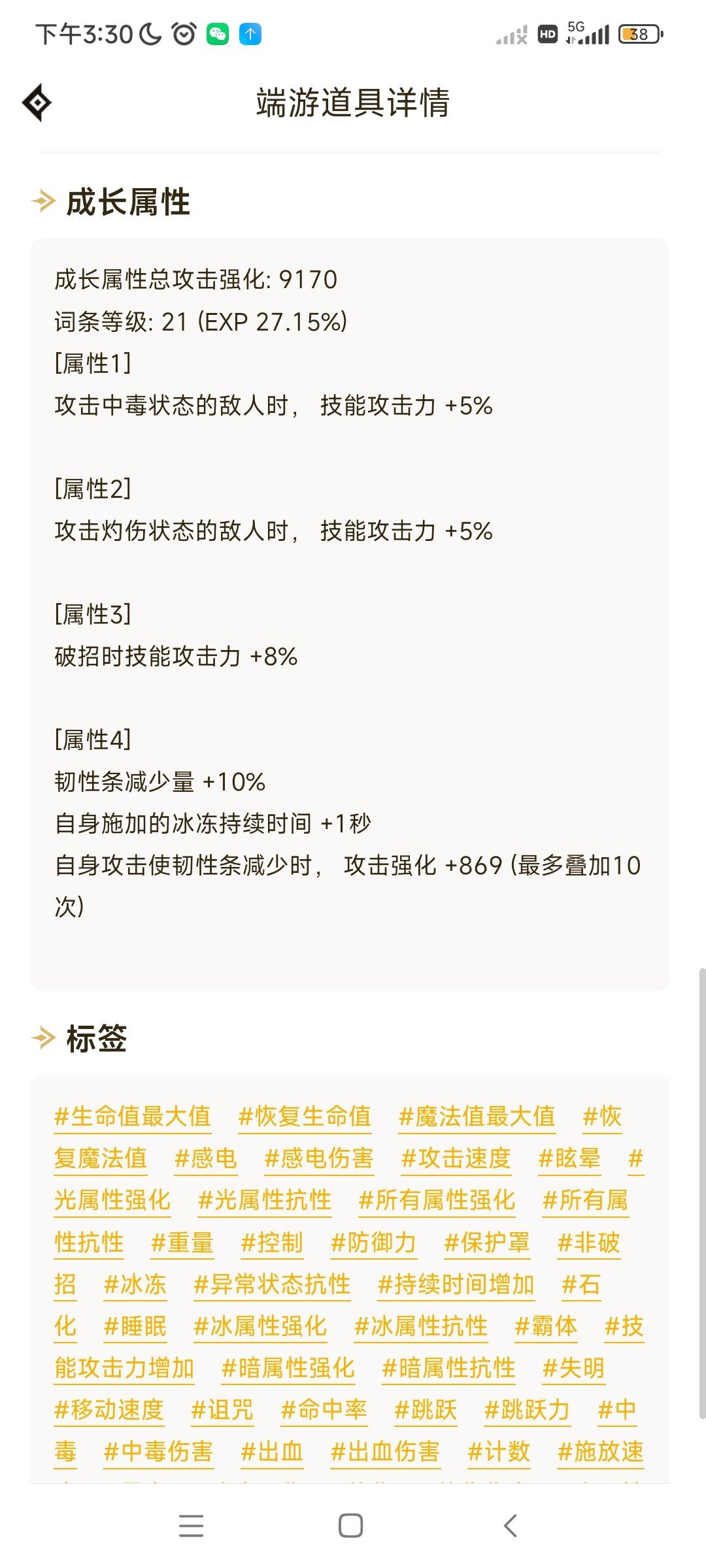Viewport: 706px width, 1568px height.
Task: Open the #冰属性强化 tag
Action: (x=260, y=1326)
